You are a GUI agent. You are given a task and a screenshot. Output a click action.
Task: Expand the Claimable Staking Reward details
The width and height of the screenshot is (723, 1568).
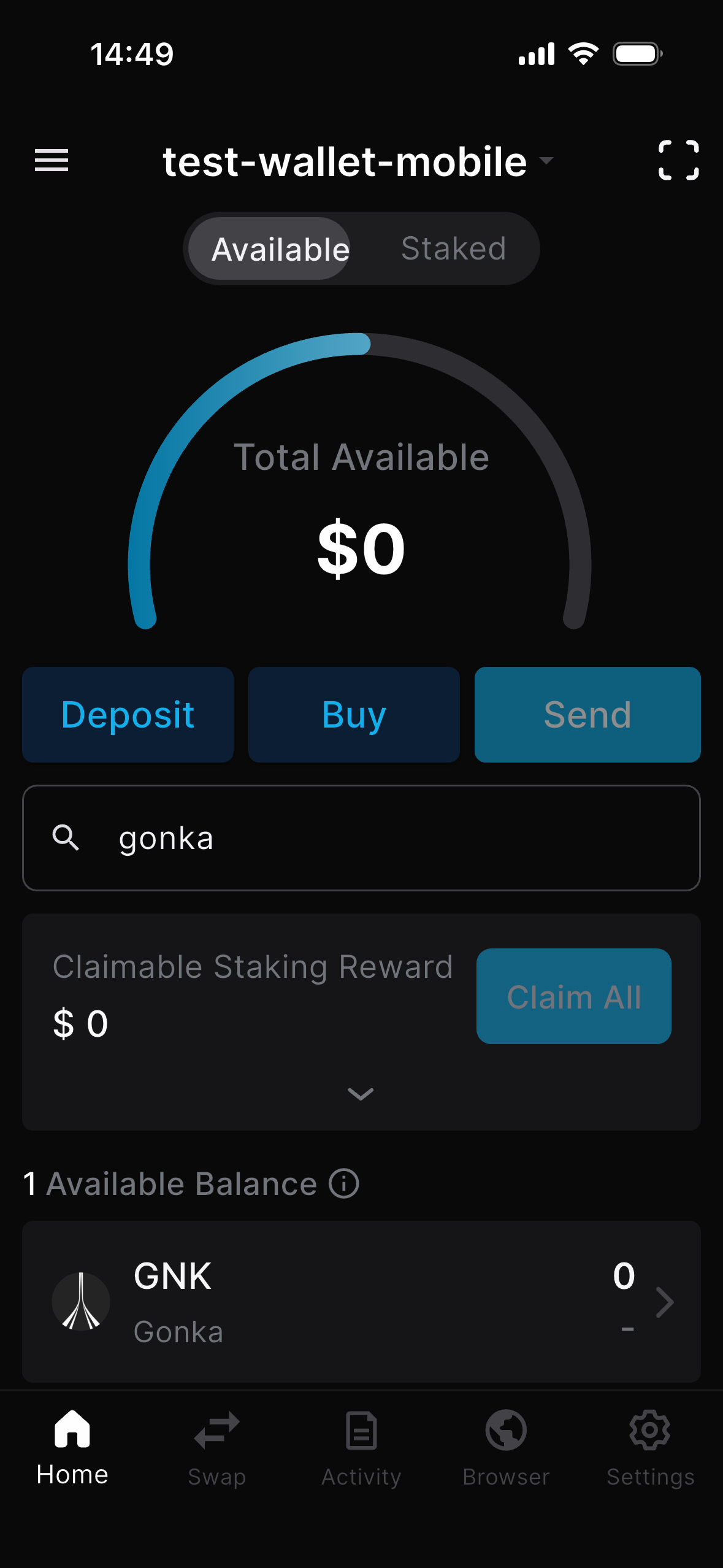pyautogui.click(x=361, y=1094)
